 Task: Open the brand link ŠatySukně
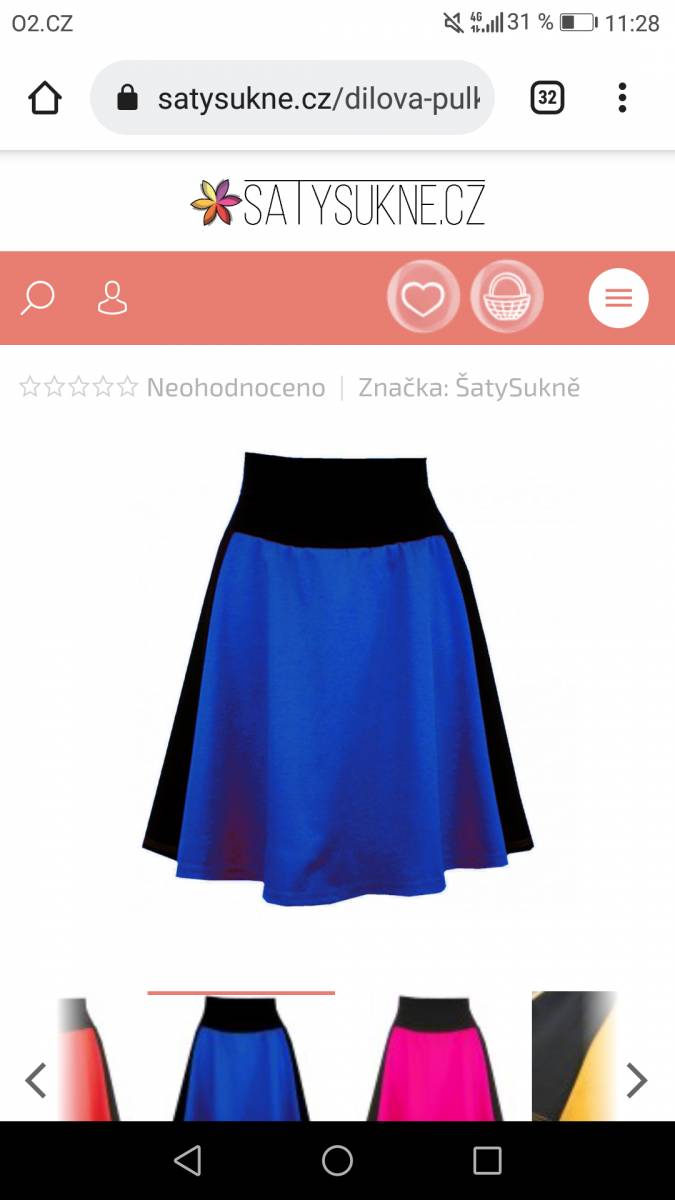517,388
